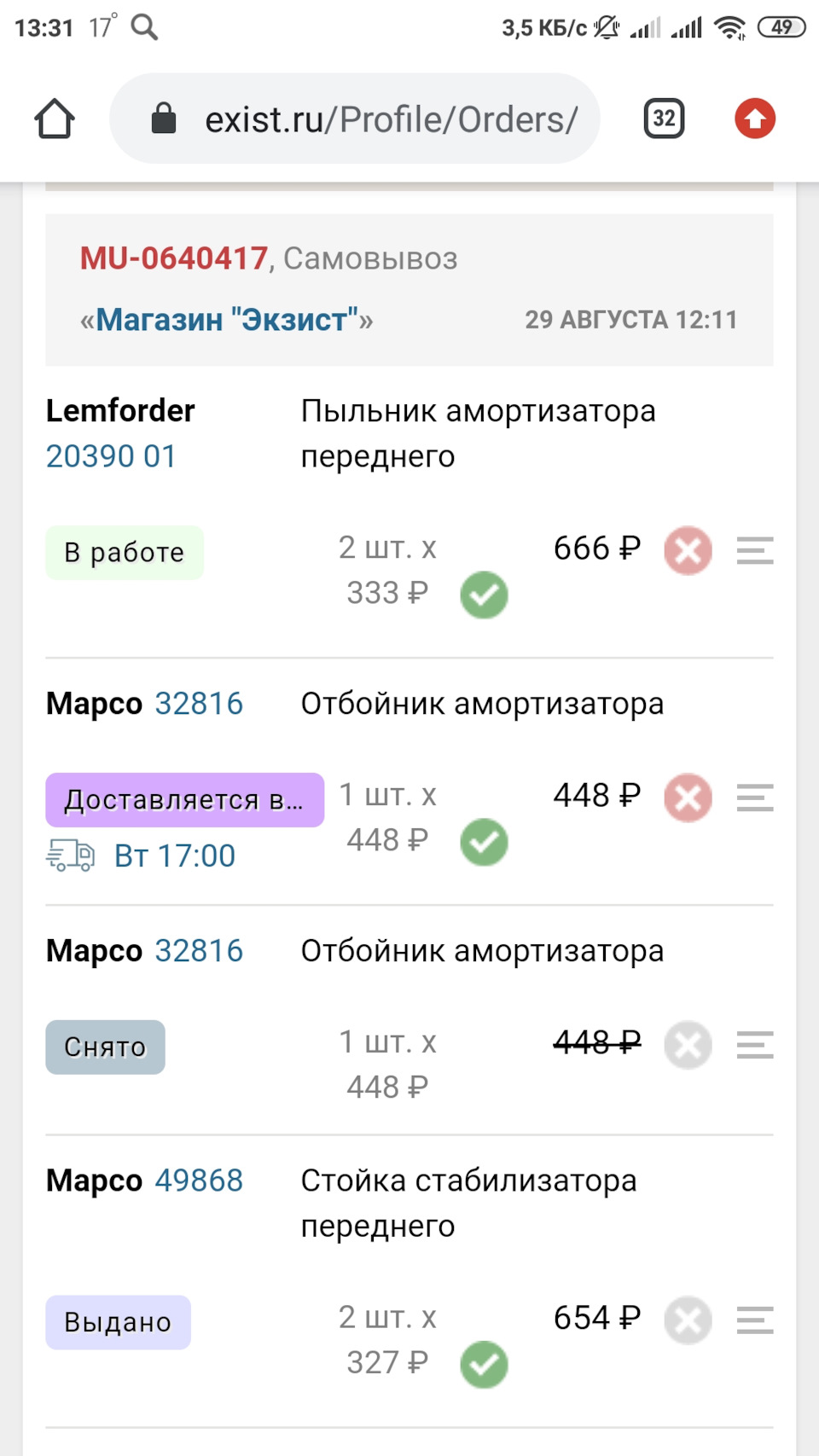Open hamburger menu next to Lemforder item

(x=754, y=551)
